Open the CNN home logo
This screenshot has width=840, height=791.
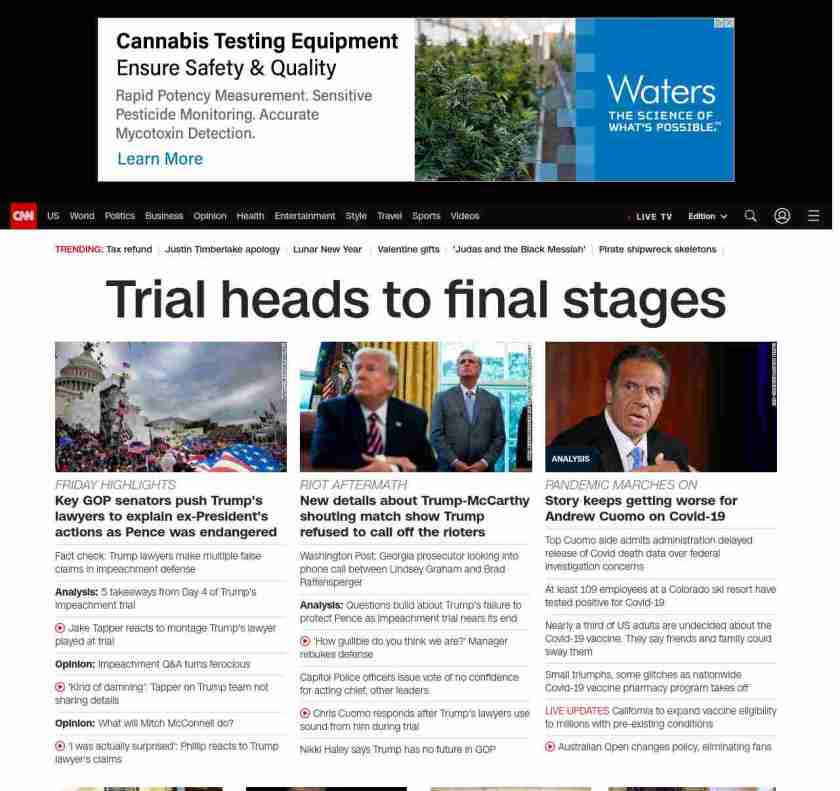pos(23,216)
